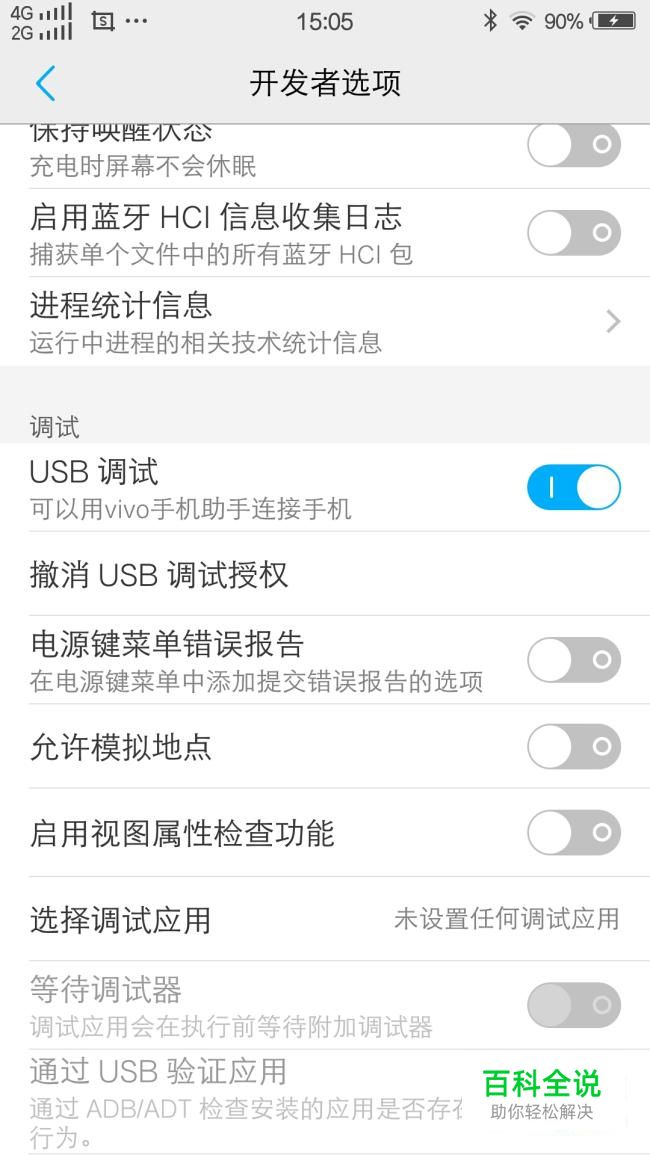Turn off USB 调试
This screenshot has height=1155, width=650.
pos(573,487)
